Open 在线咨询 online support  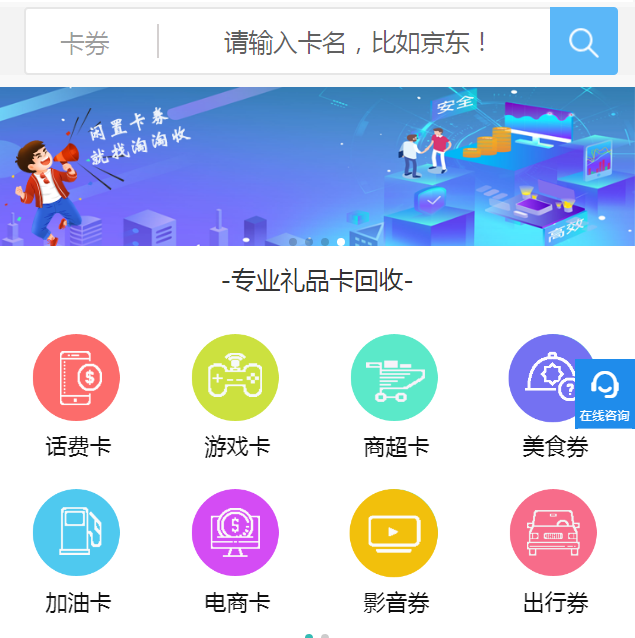point(605,395)
